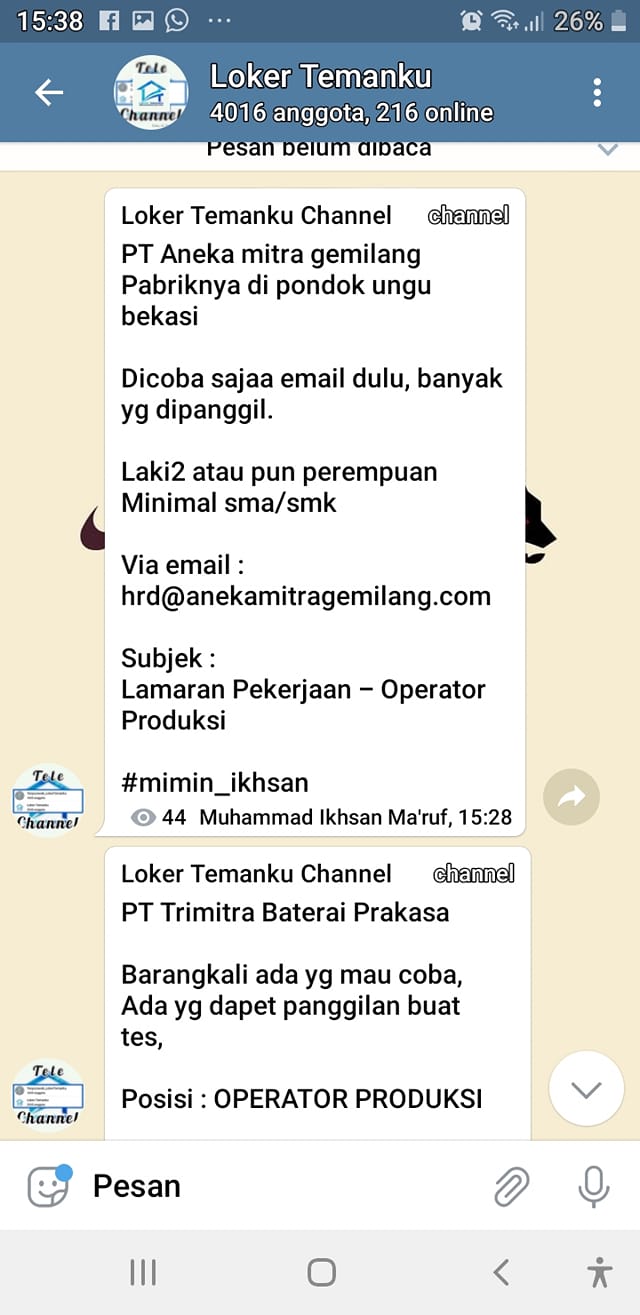Type in the Pesan message field
Viewport: 640px width, 1315px height.
coord(285,1186)
